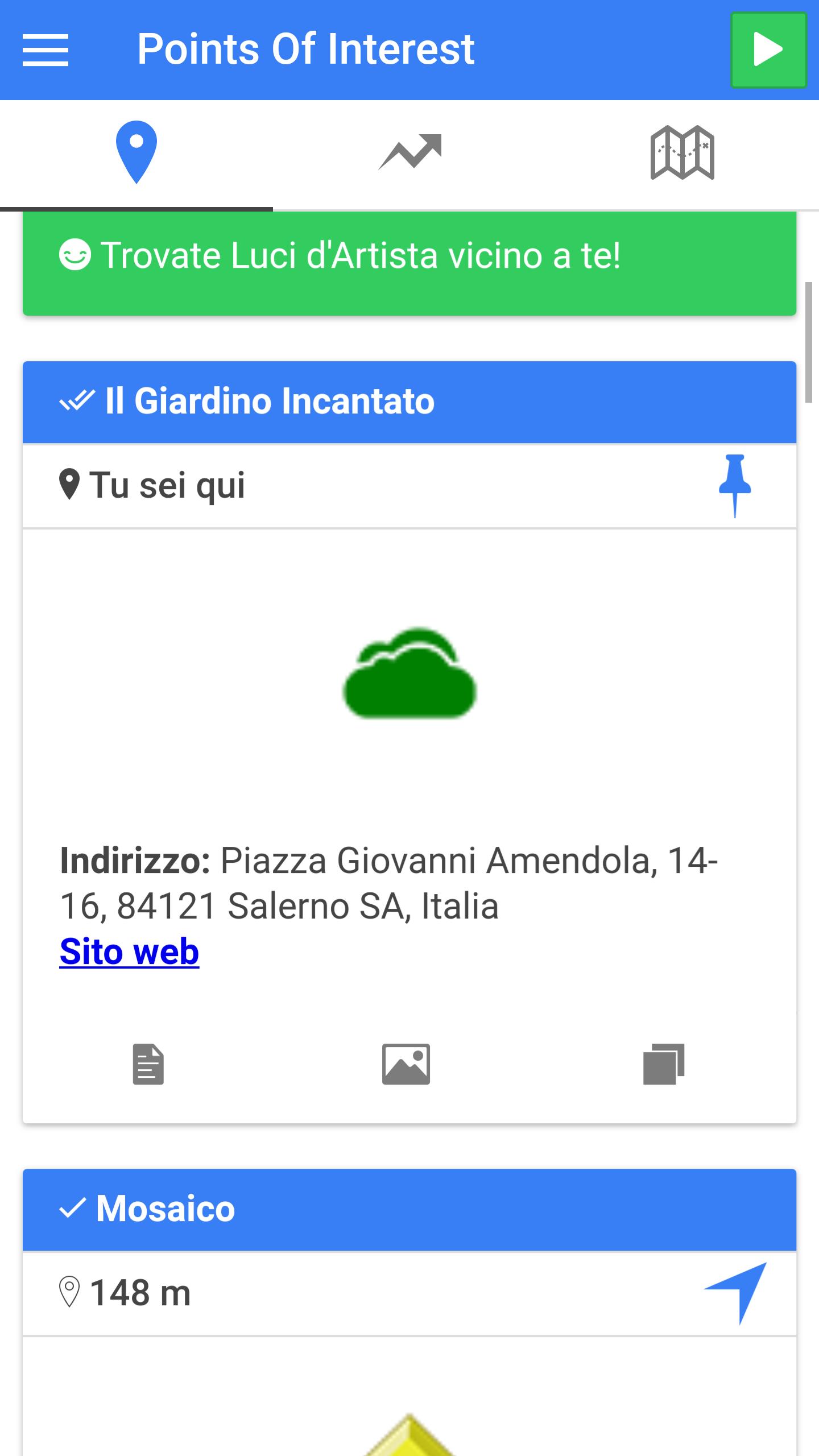The height and width of the screenshot is (1456, 819).
Task: Open the Sito web link
Action: click(x=129, y=951)
